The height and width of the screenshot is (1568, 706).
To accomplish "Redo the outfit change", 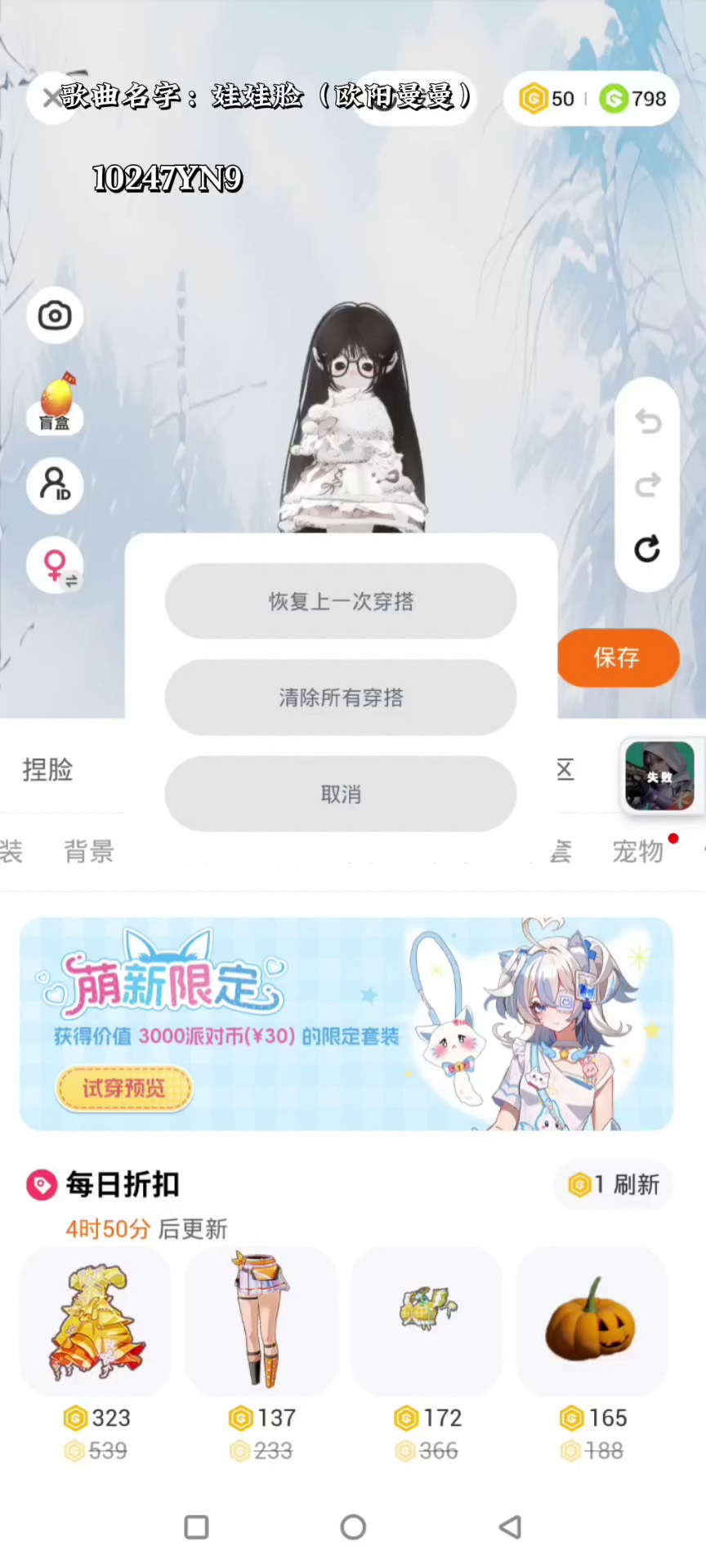I will point(647,486).
